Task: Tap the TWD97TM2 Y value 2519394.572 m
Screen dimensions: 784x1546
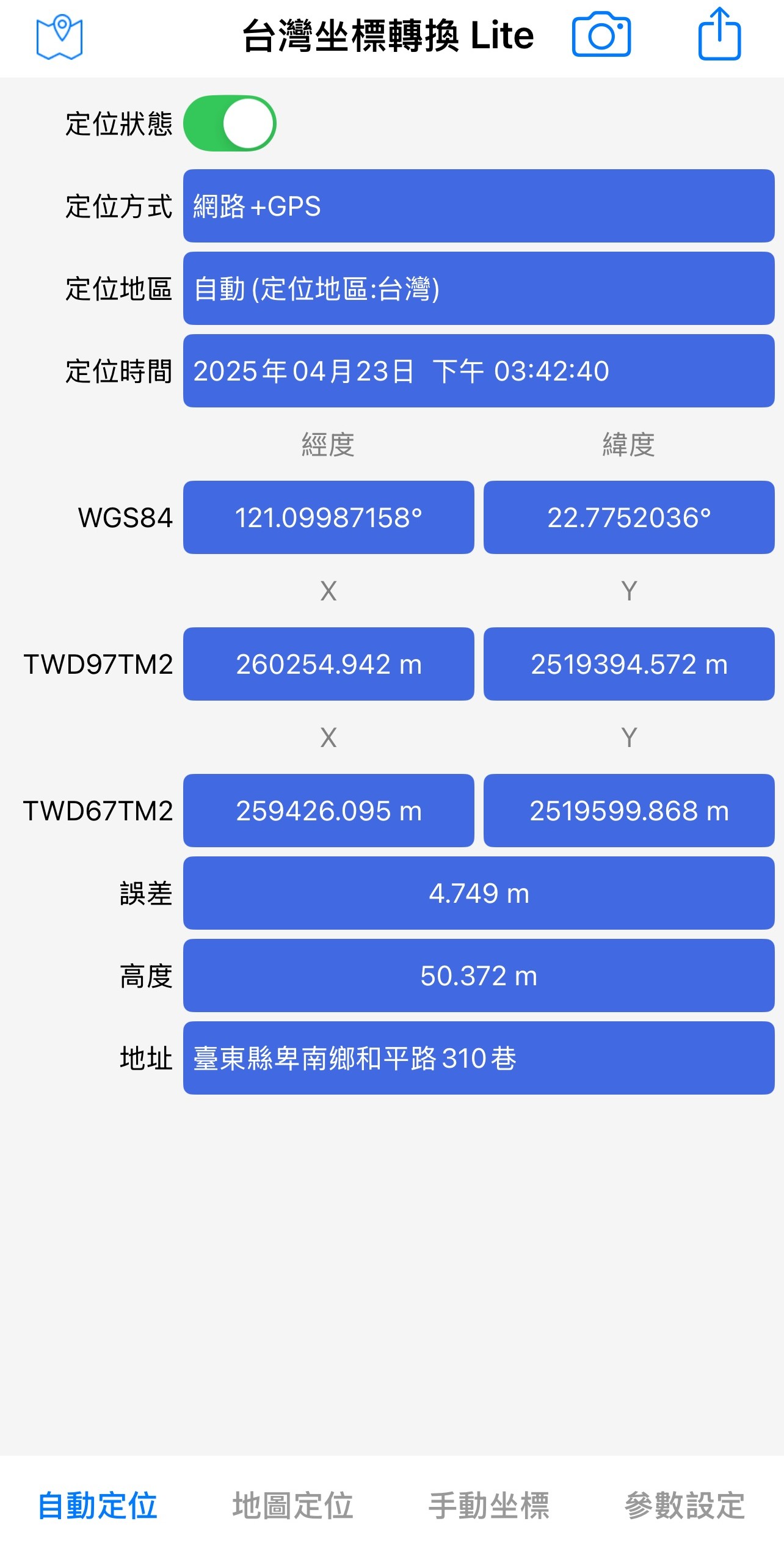Action: 629,664
